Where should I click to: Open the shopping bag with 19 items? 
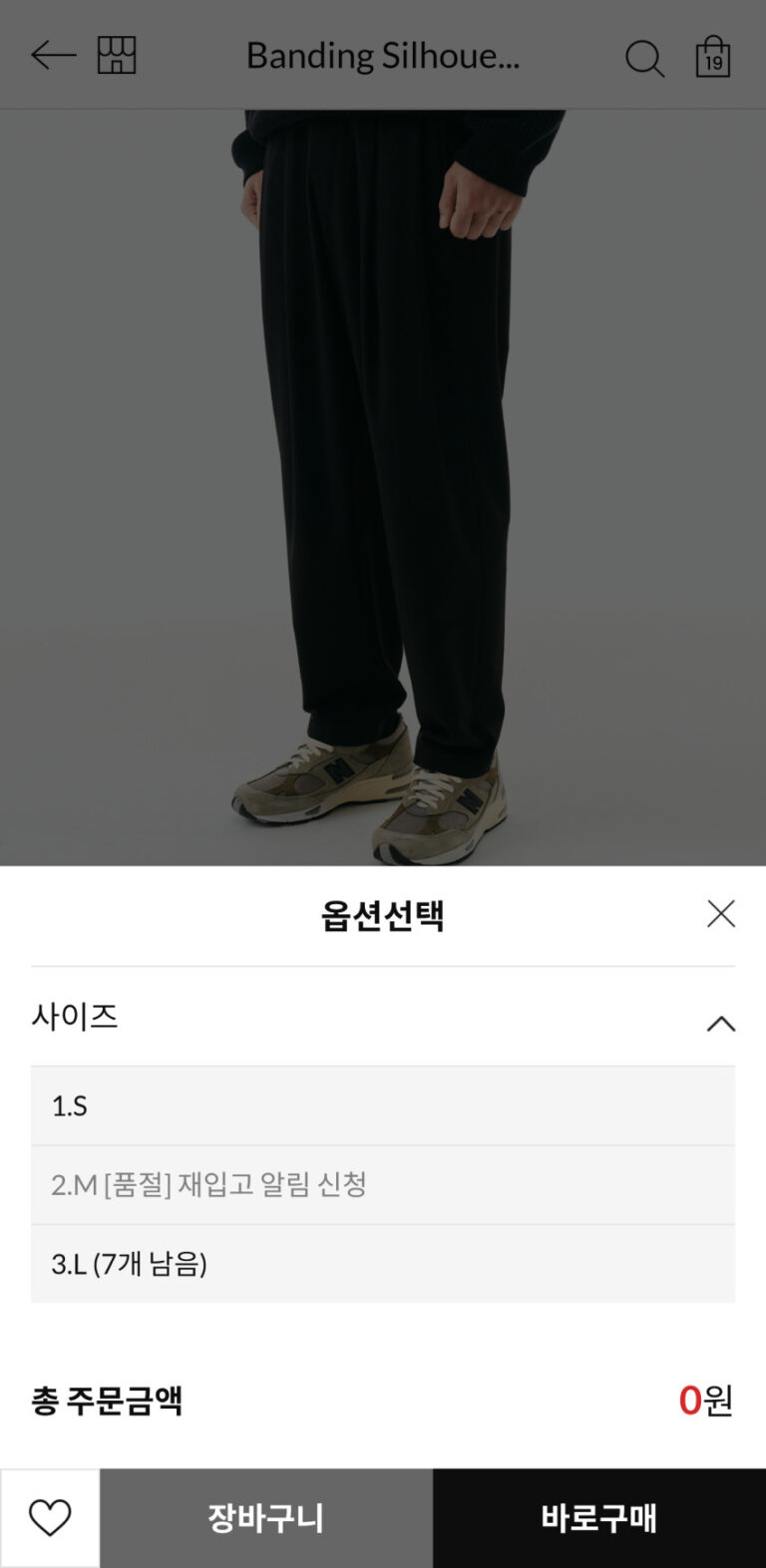tap(712, 57)
